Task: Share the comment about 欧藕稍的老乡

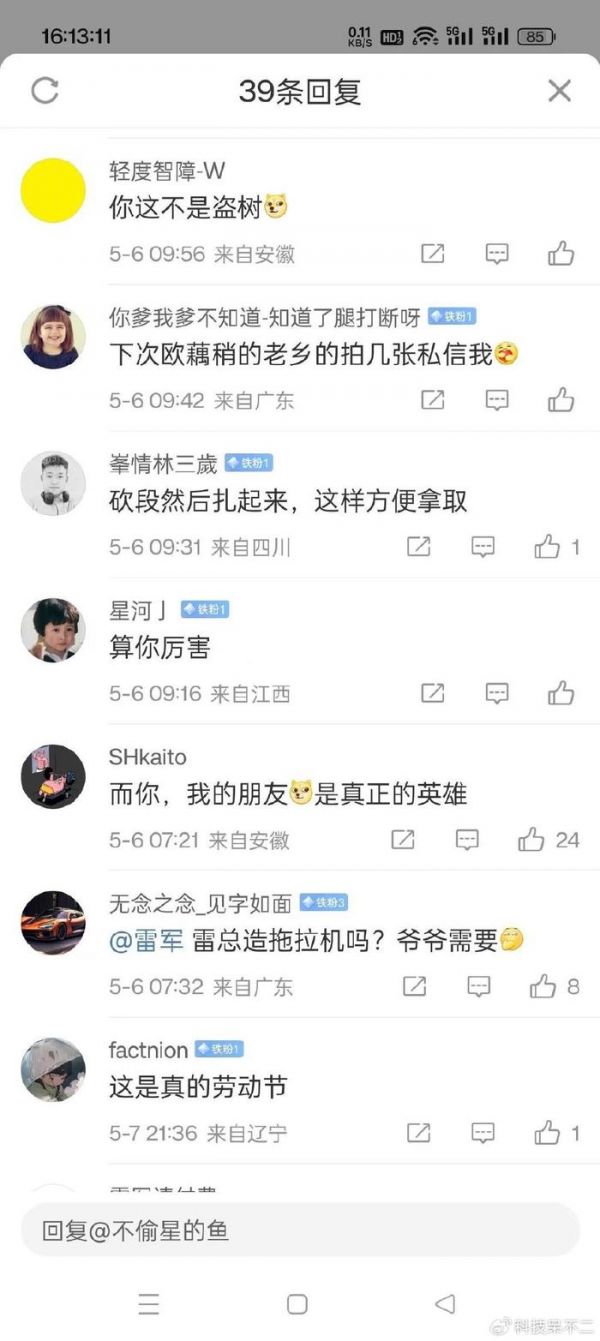Action: click(x=432, y=401)
